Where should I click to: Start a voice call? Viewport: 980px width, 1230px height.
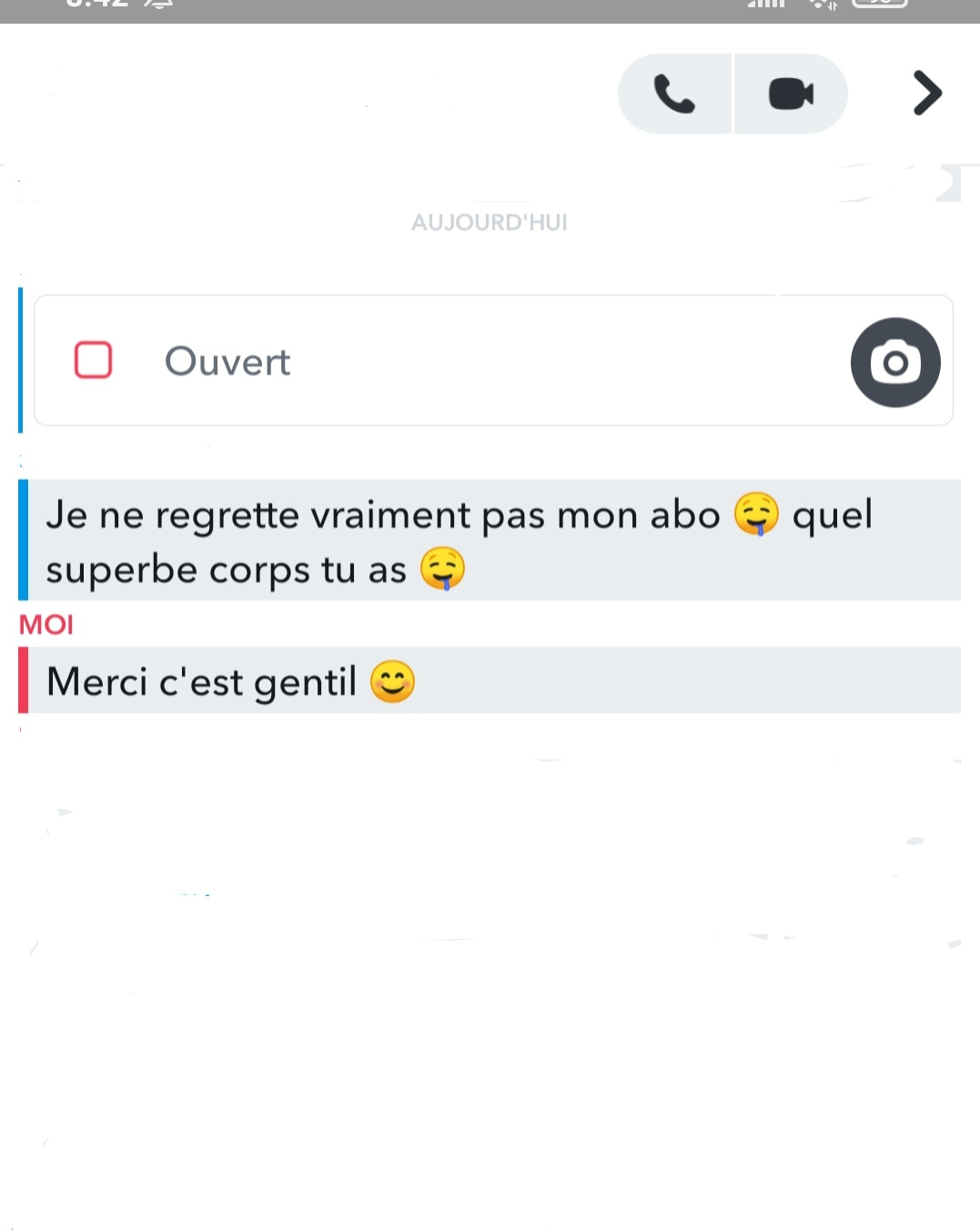[x=674, y=94]
